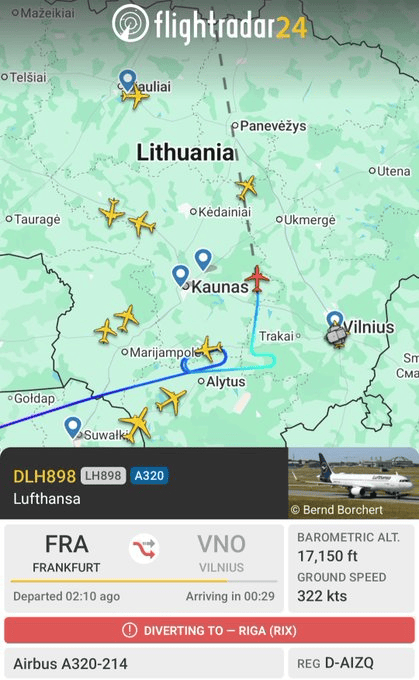
Task: Tap the airport pin at Šiauliai
Action: (127, 81)
